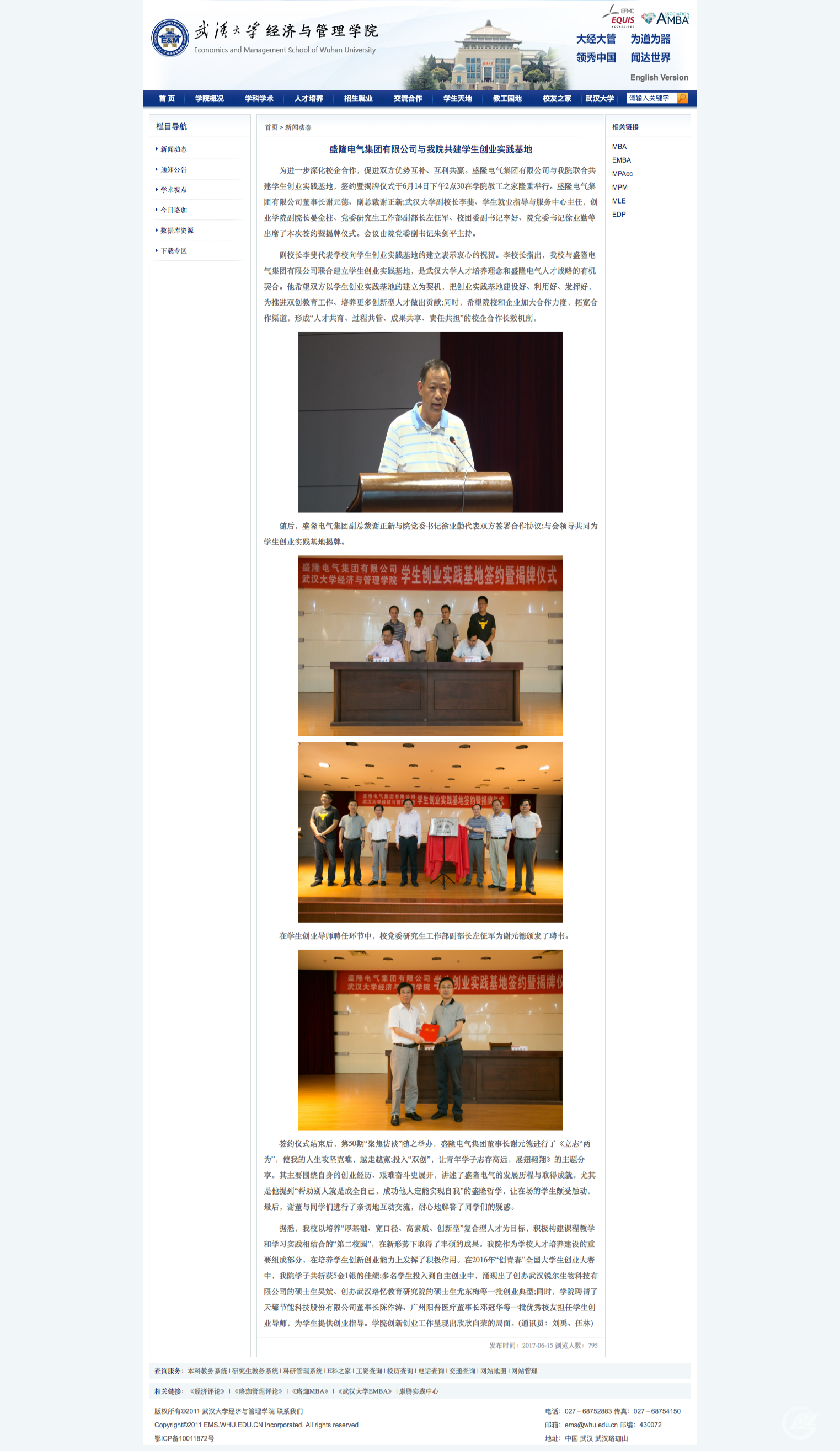This screenshot has width=840, height=1451.
Task: Open 通知公告 in the sidebar
Action: click(x=173, y=169)
